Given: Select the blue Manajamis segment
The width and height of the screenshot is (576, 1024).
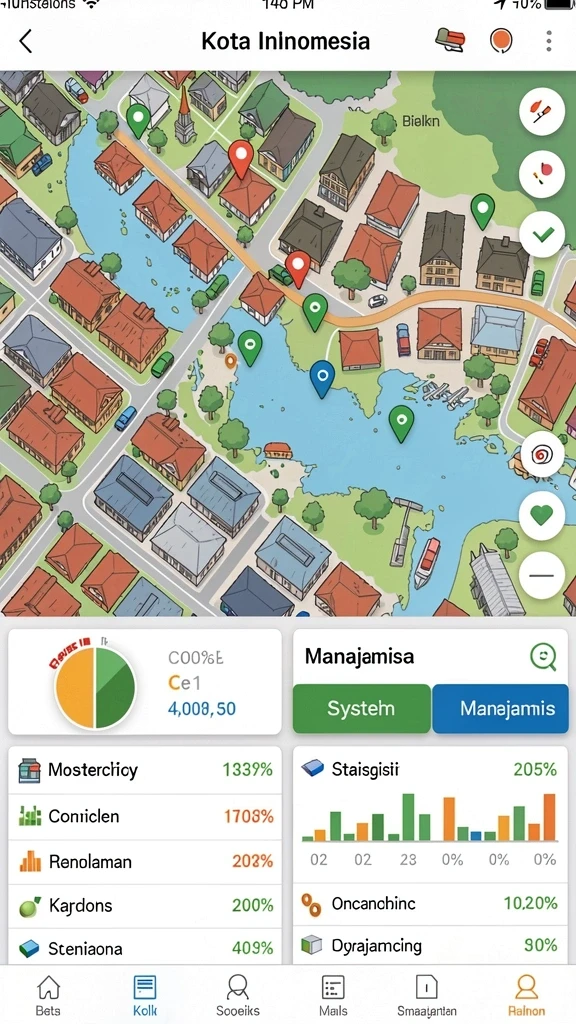Looking at the screenshot, I should 500,709.
